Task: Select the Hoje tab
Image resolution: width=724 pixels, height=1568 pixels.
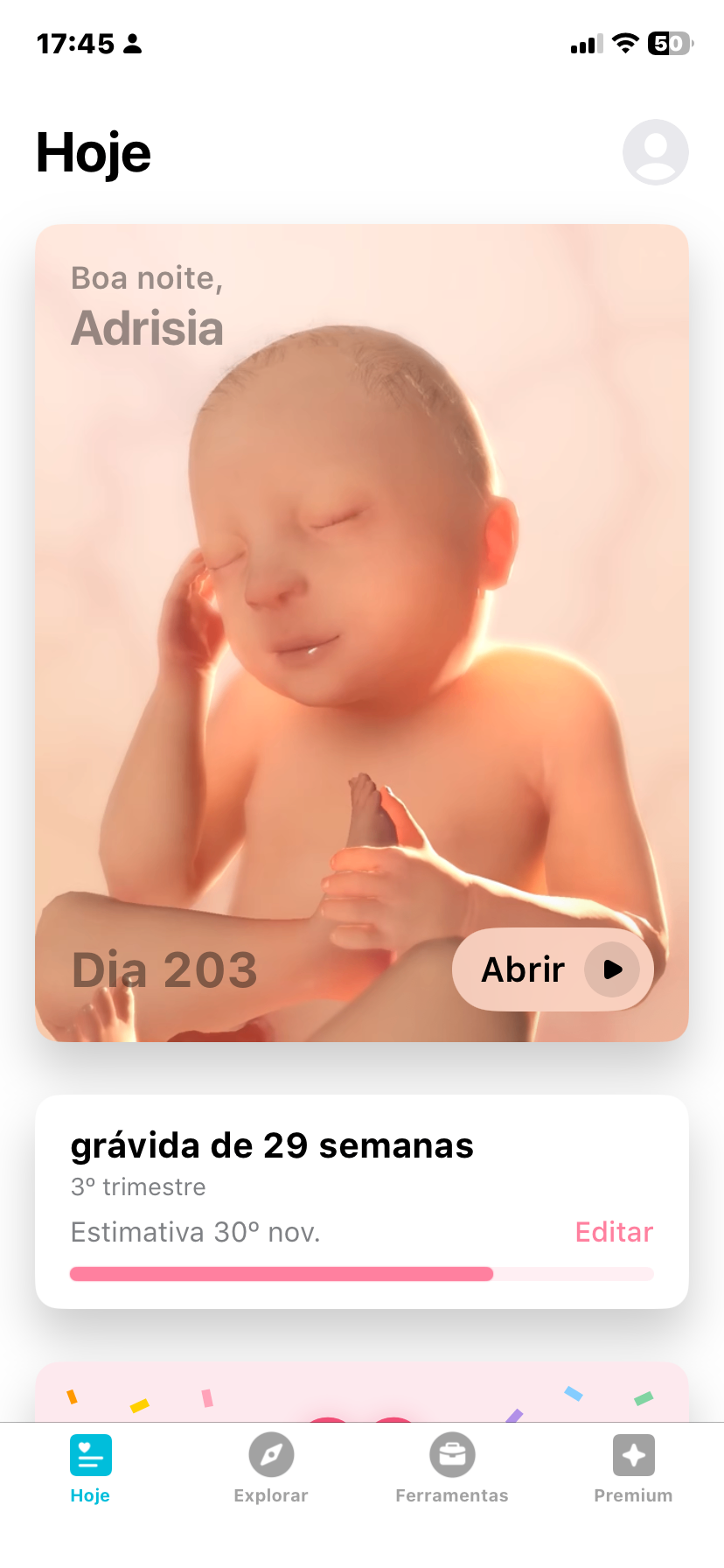Action: 90,1470
